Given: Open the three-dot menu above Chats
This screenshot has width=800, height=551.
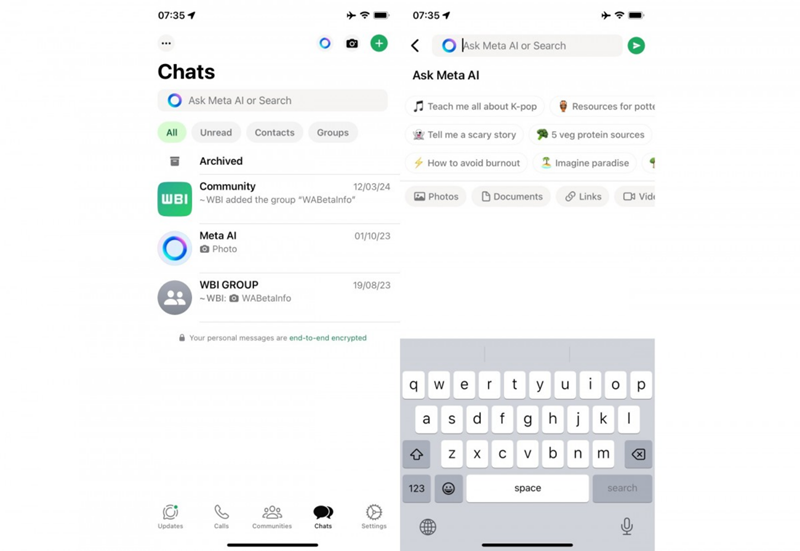Looking at the screenshot, I should point(166,43).
